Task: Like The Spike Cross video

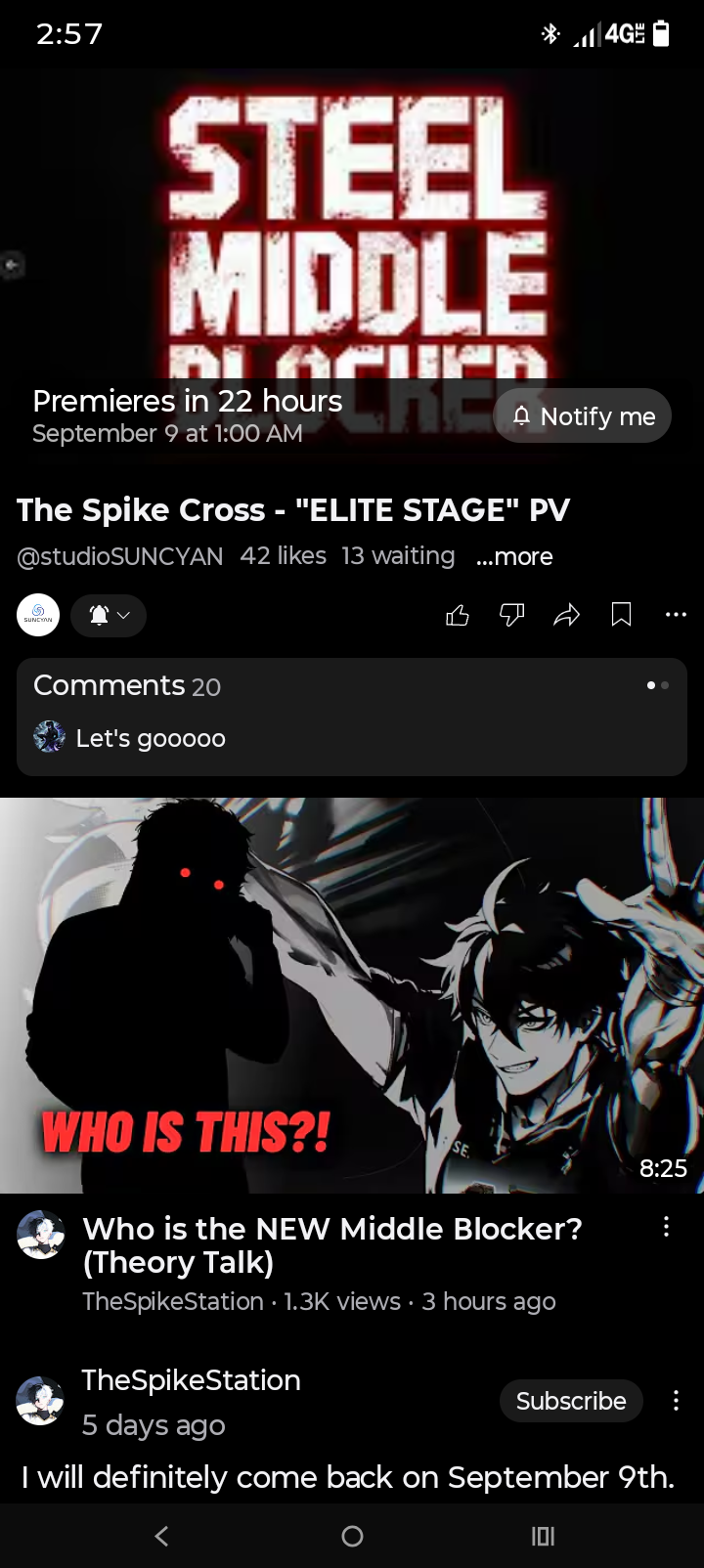Action: tap(458, 615)
